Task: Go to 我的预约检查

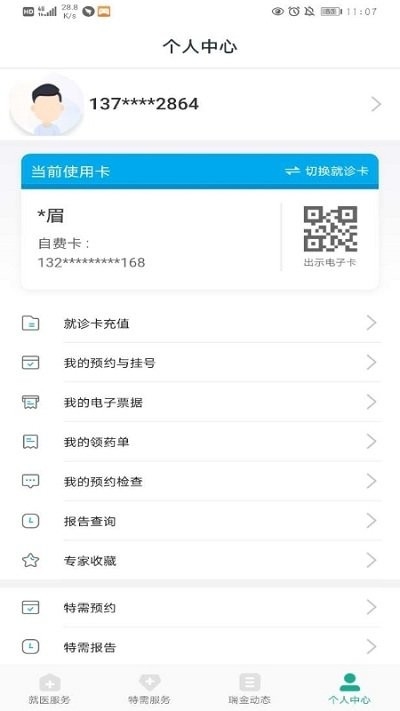Action: coord(200,481)
